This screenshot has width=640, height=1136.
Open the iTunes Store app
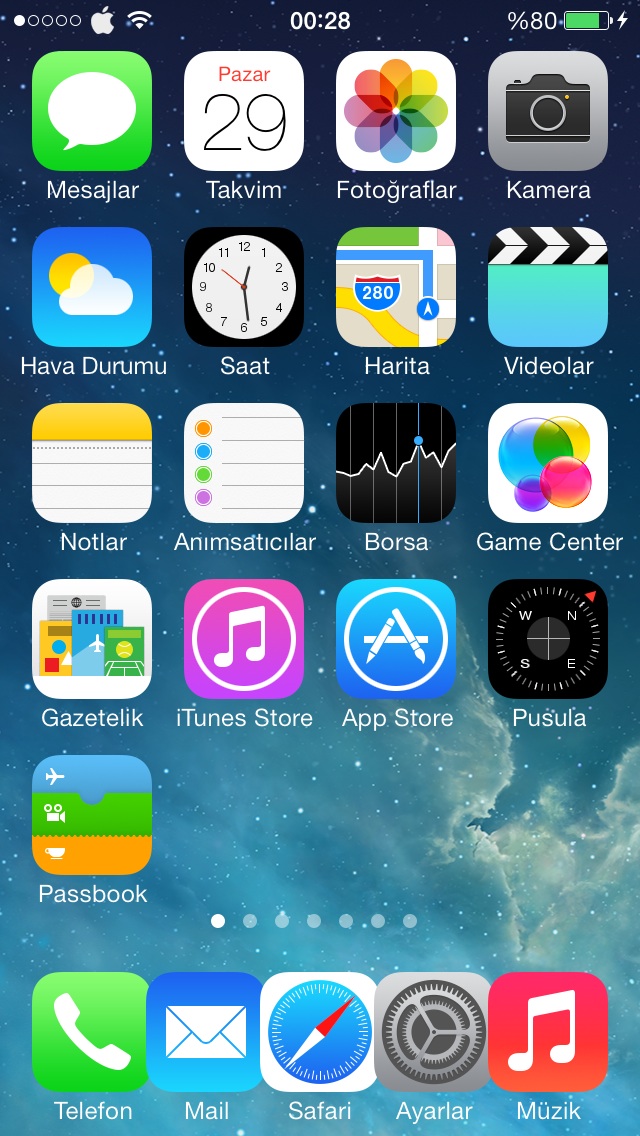(x=244, y=639)
